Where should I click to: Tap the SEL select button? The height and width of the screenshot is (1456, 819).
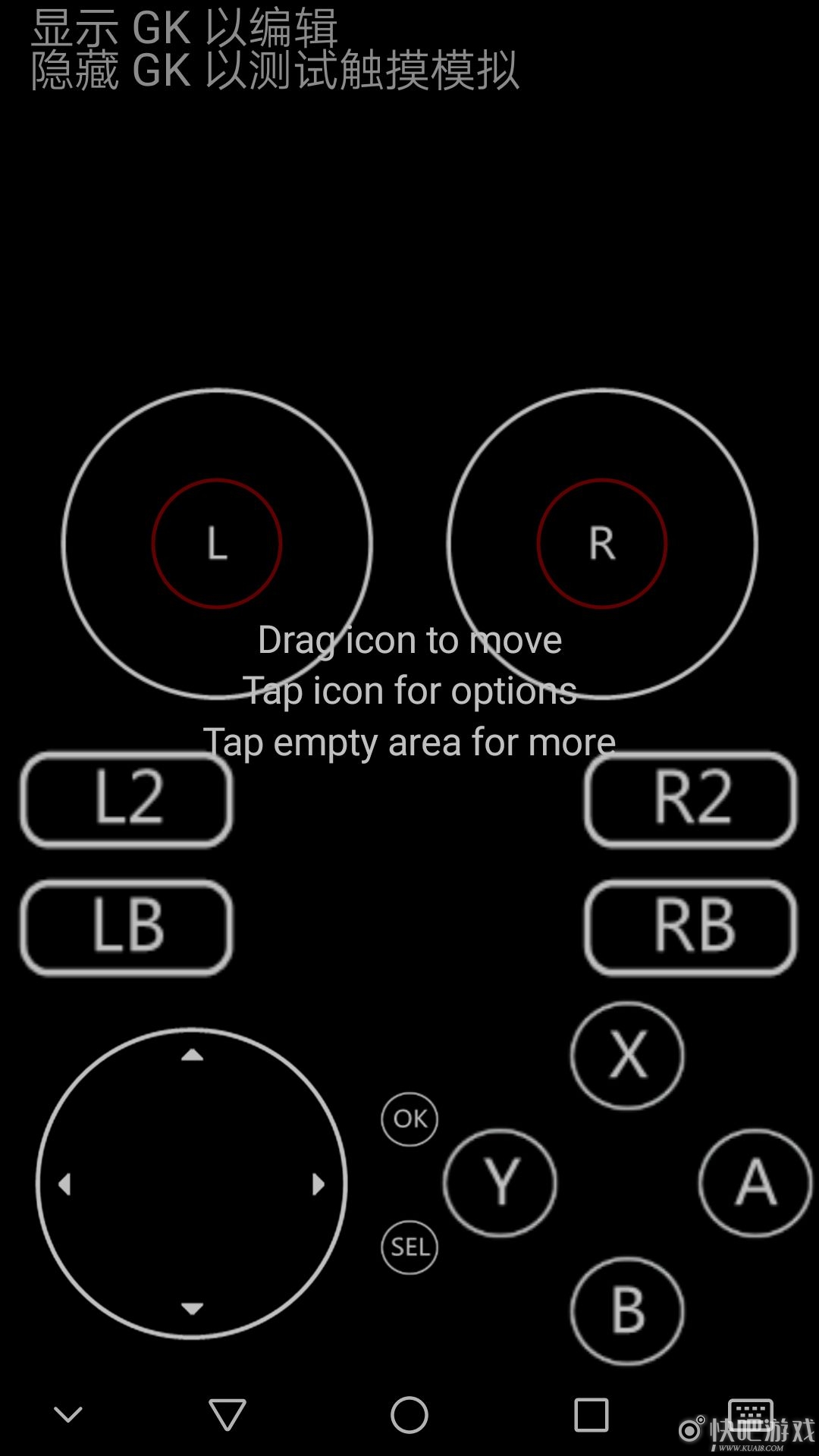point(409,1247)
